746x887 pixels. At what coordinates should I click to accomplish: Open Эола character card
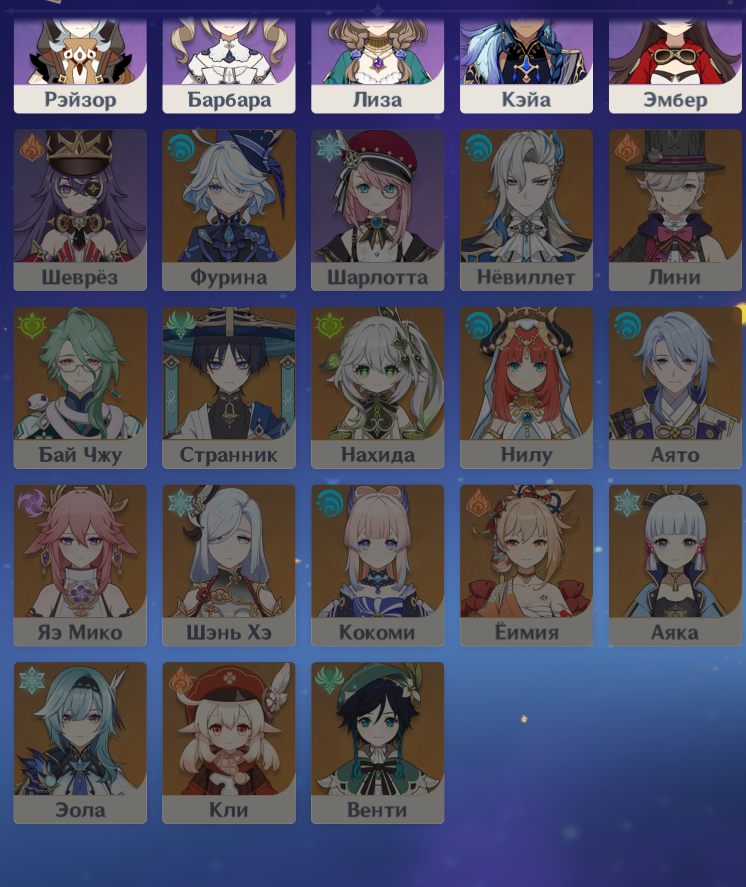[80, 741]
